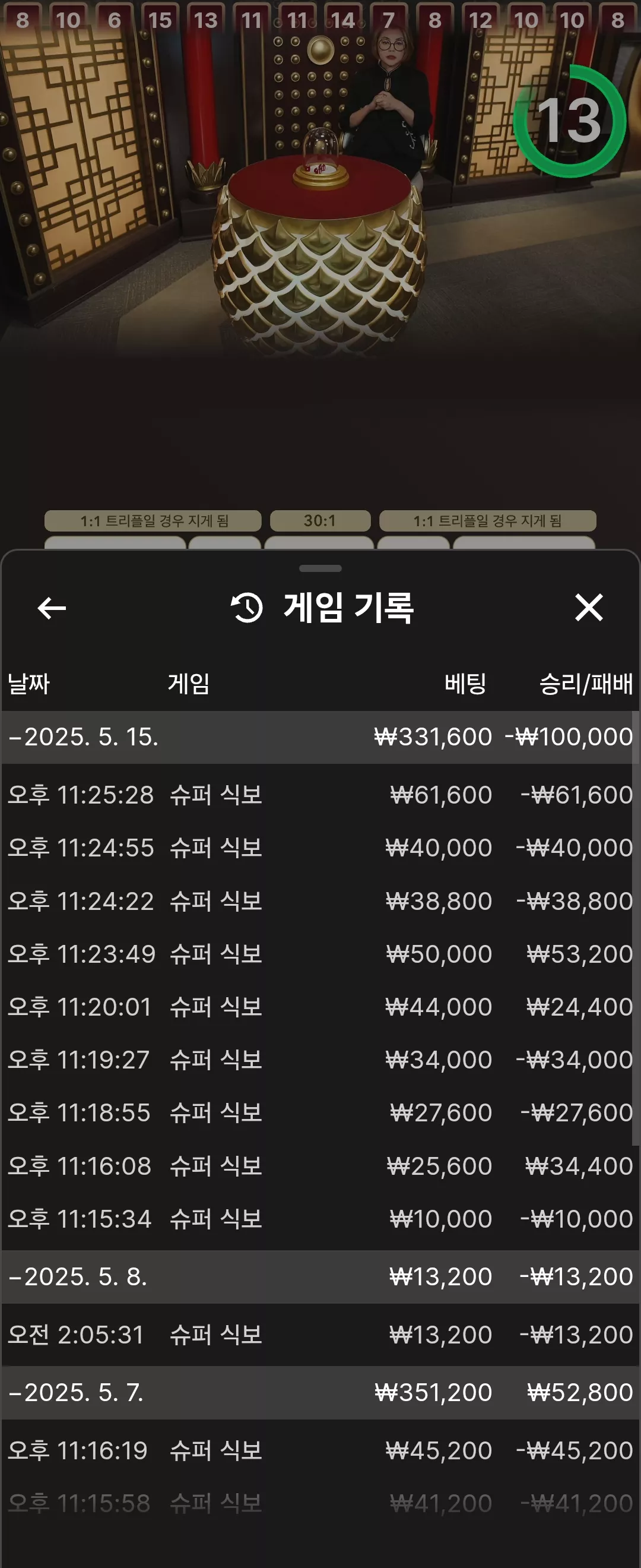Collapse the 2025. 5. 8. date group
Viewport: 641px width, 1568px height.
pyautogui.click(x=320, y=1276)
